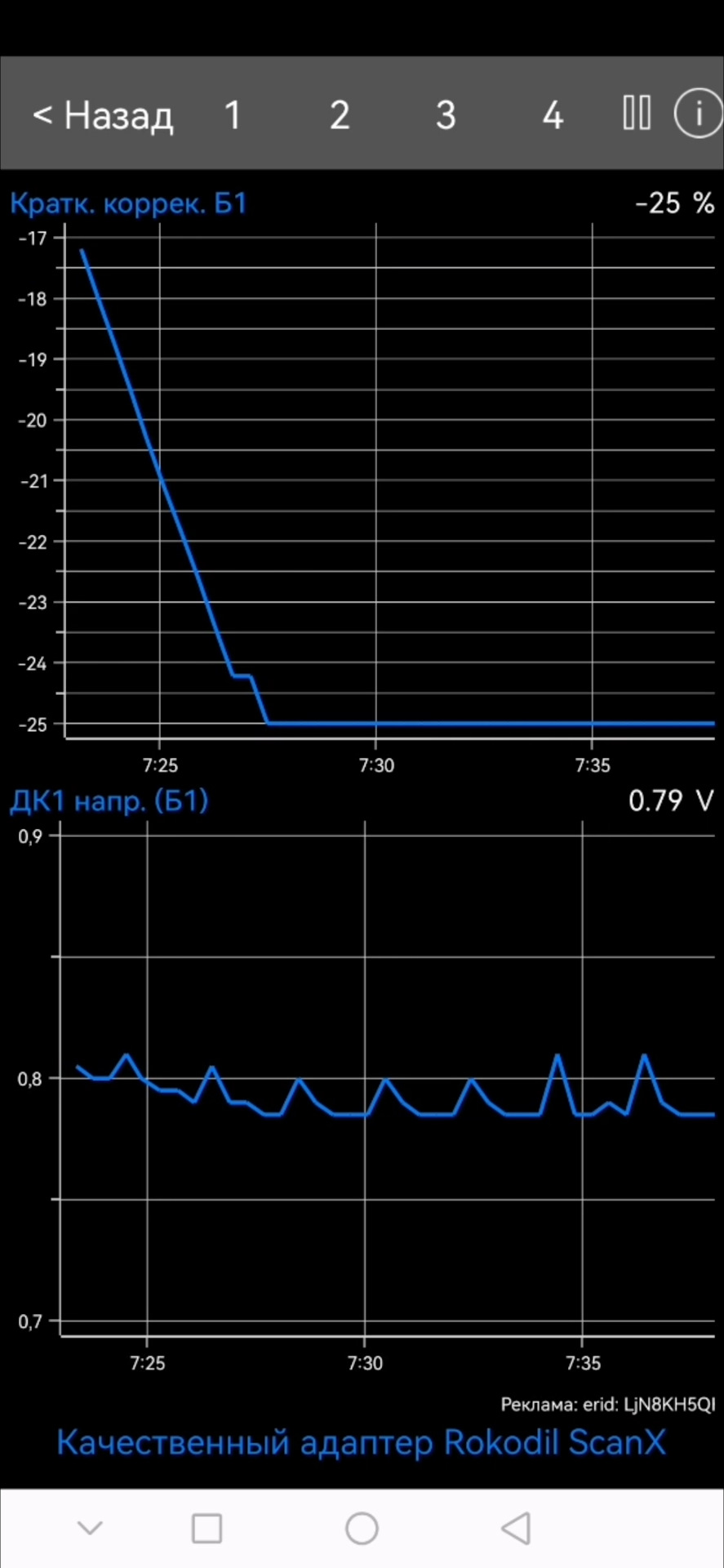Switch to graph layout 1
The image size is (724, 1568).
(x=233, y=115)
